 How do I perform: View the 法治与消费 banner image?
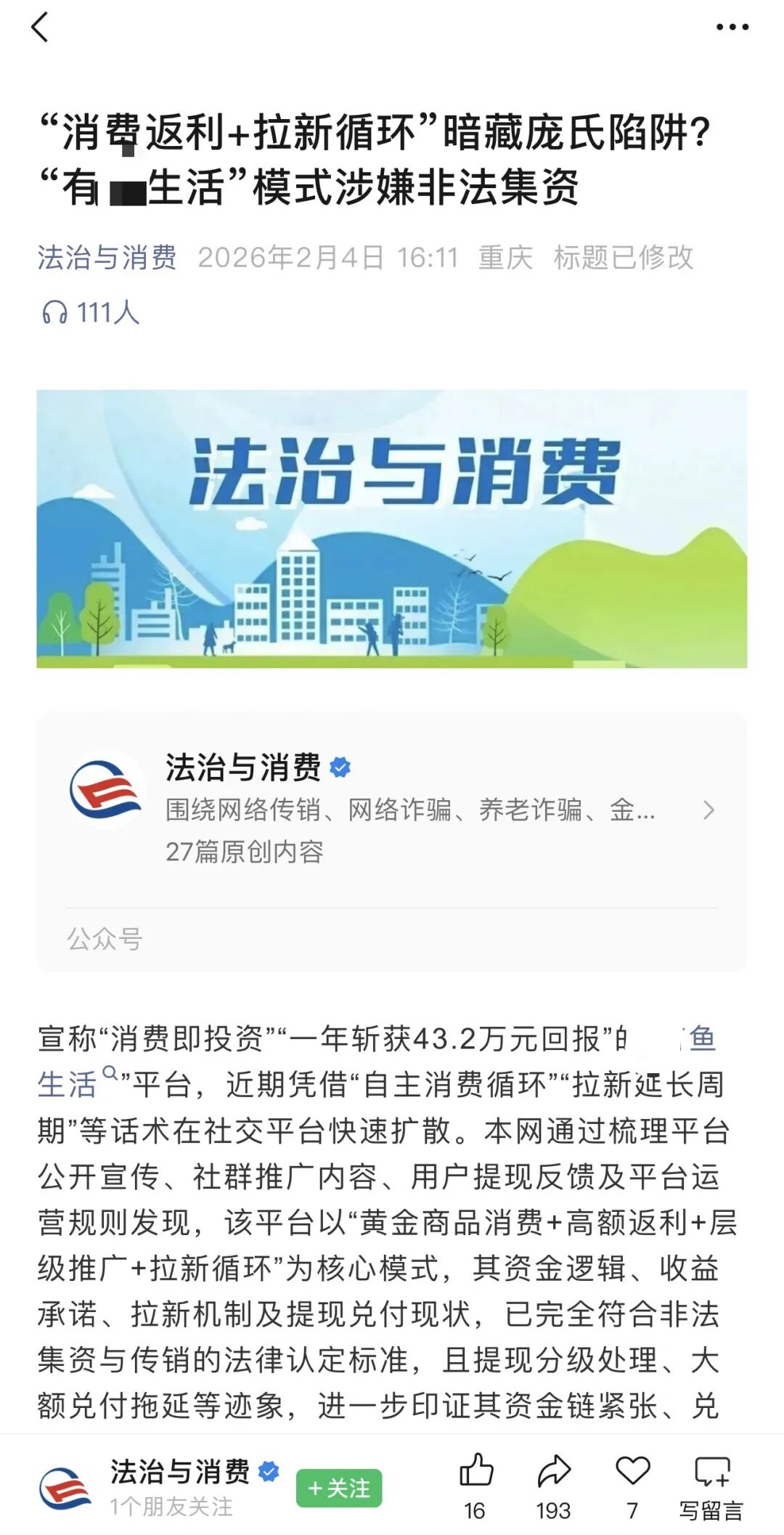[392, 525]
